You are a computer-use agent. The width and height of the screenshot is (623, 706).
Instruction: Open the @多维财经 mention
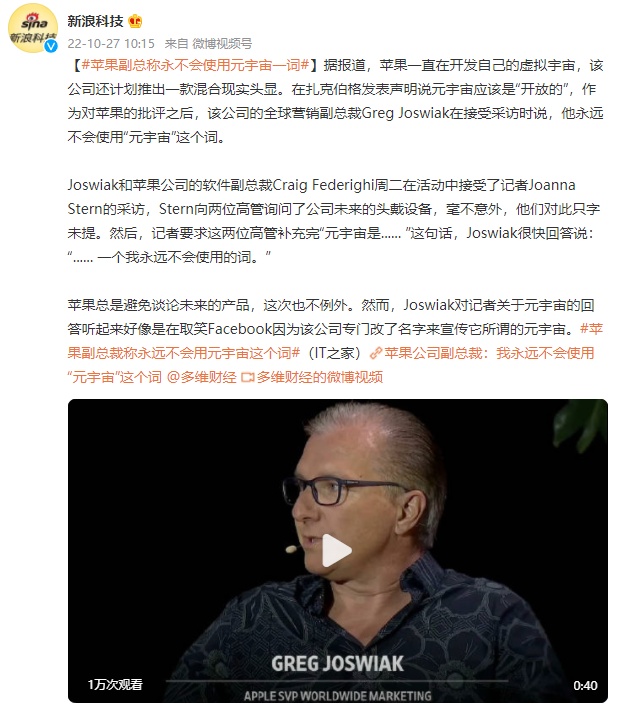(201, 377)
